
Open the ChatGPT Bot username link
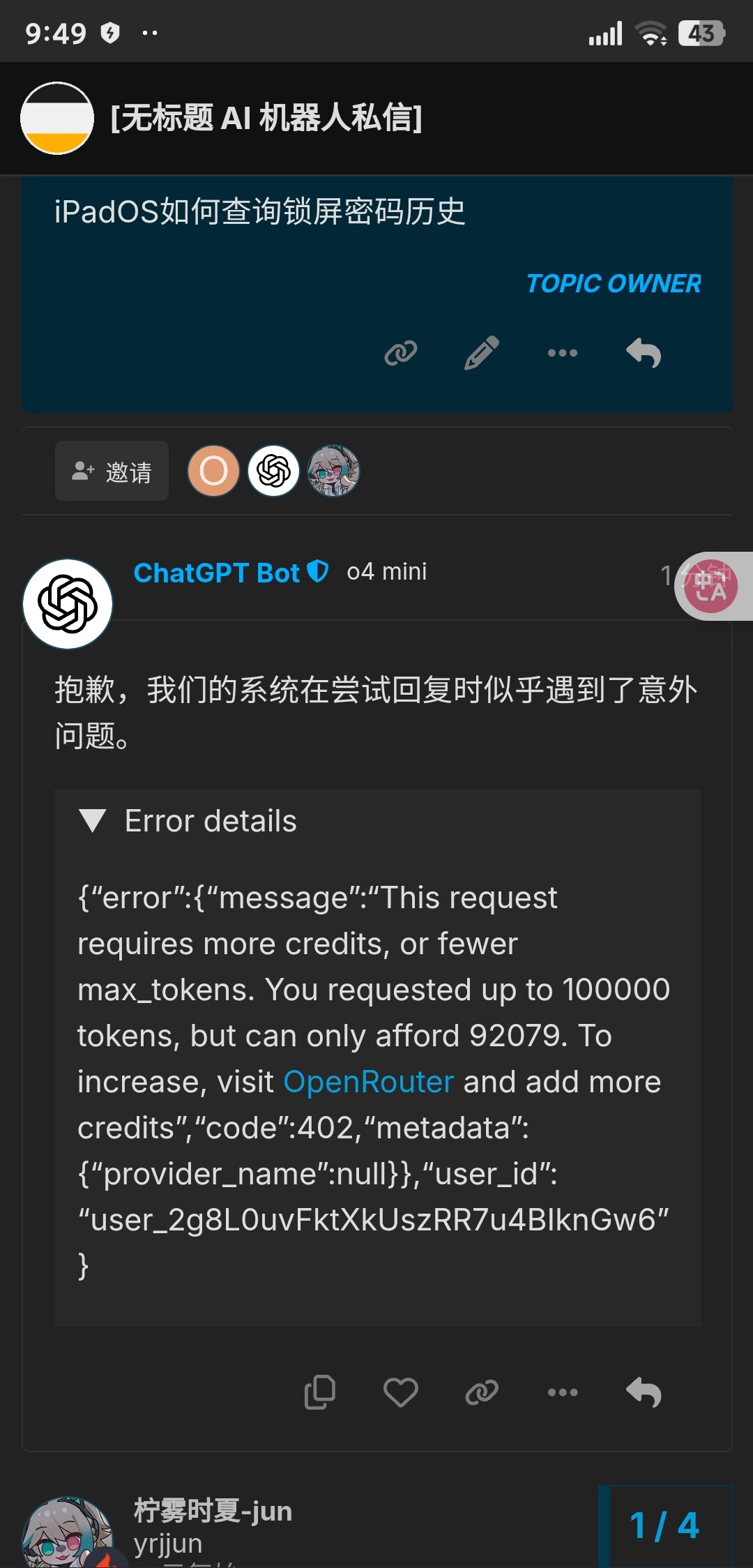pos(217,573)
